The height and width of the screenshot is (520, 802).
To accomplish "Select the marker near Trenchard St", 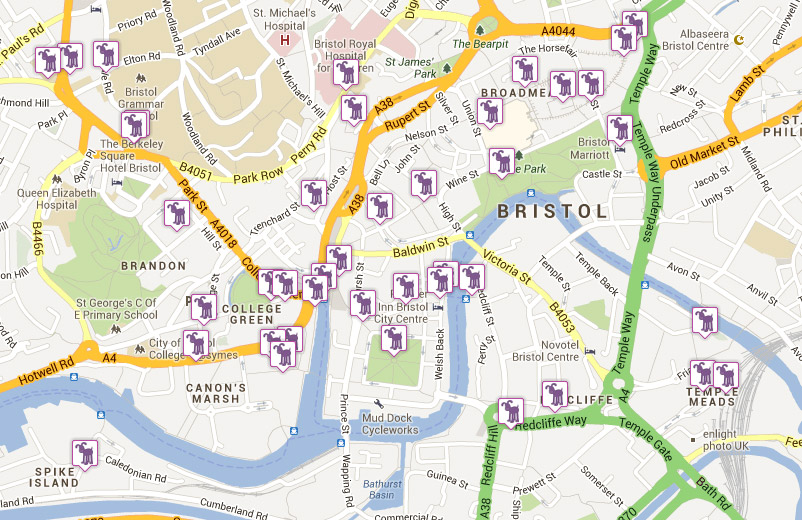I will (315, 193).
